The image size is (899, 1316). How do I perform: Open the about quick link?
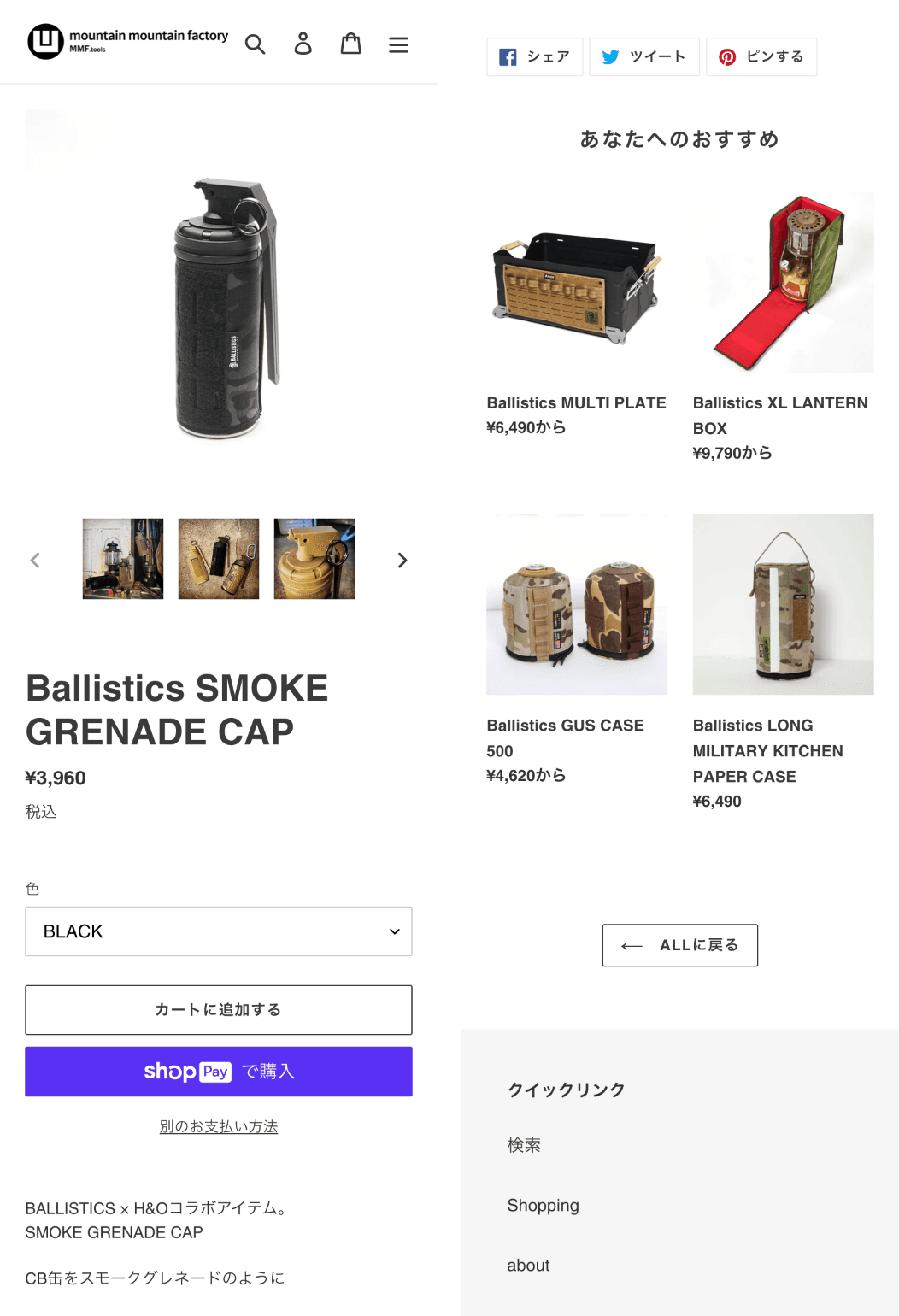[528, 1265]
